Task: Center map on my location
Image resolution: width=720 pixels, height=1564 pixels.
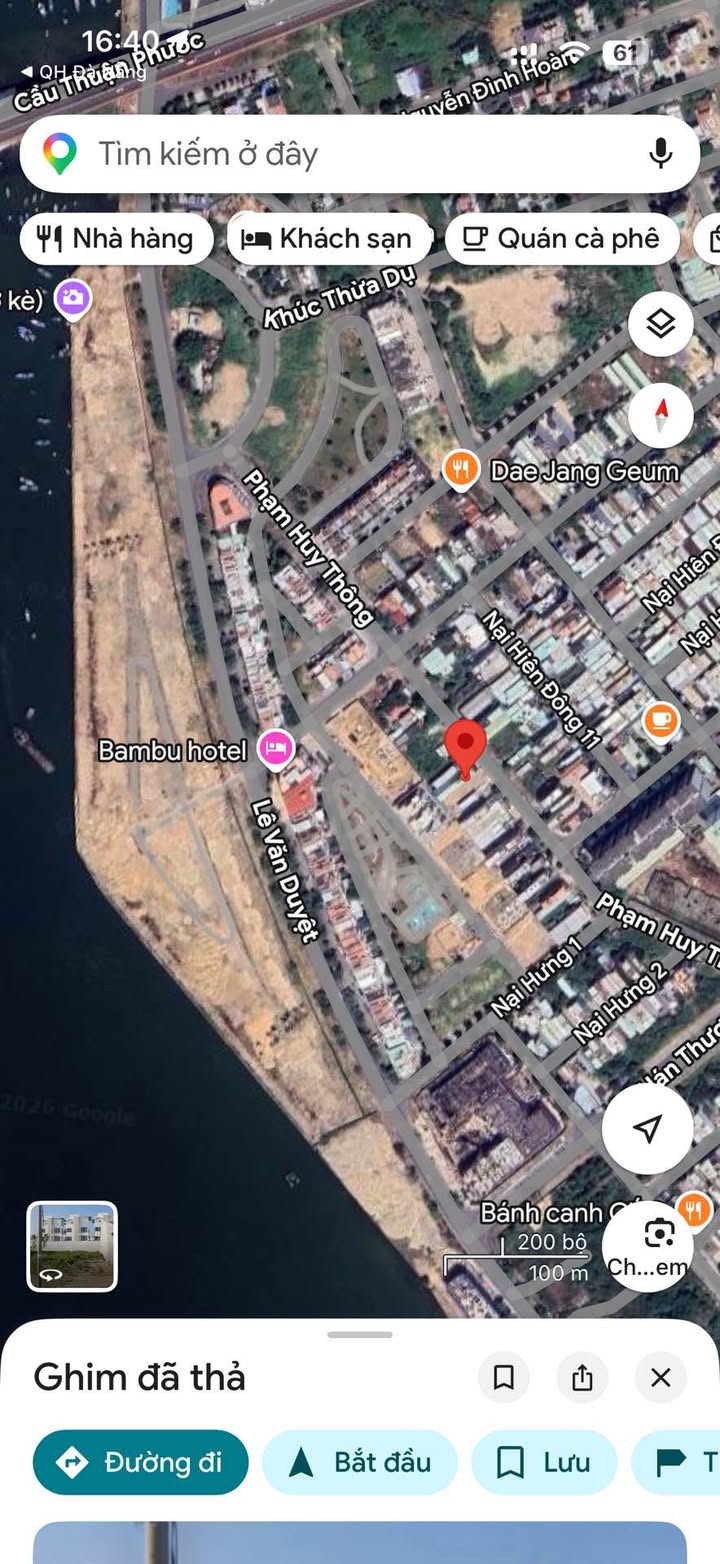Action: (x=648, y=1129)
